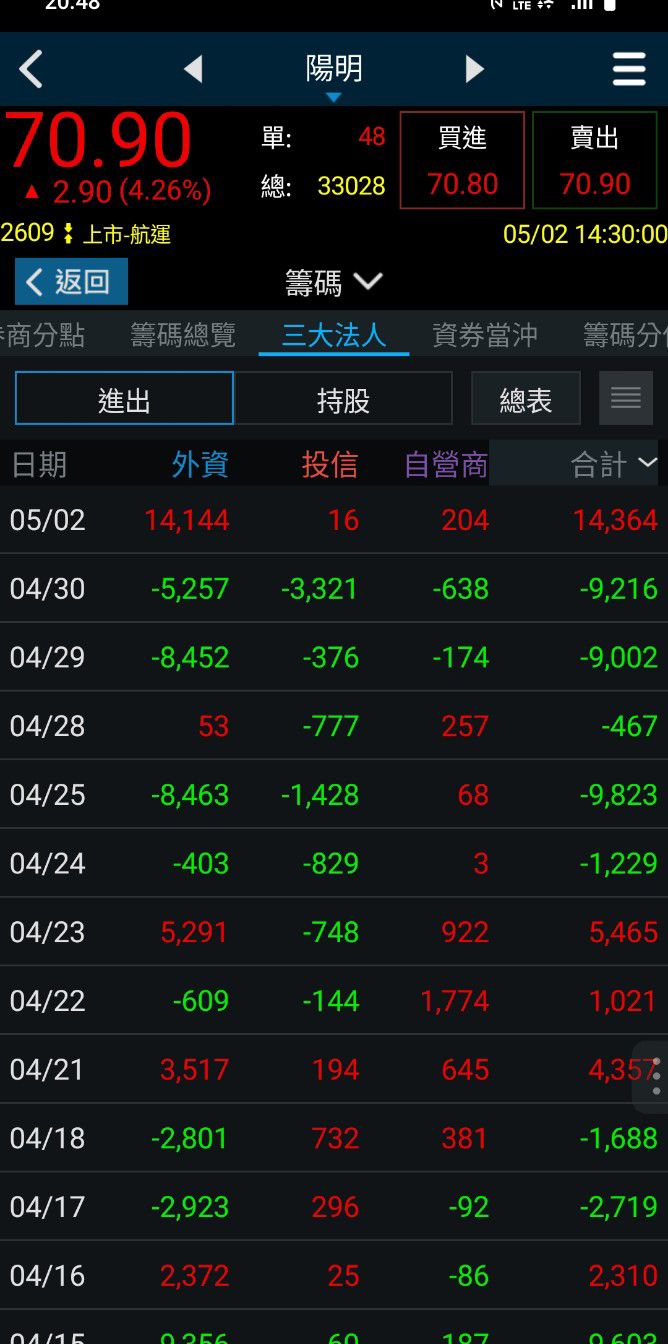The width and height of the screenshot is (668, 1344).
Task: Tap the 賣出 sell button
Action: [x=594, y=160]
